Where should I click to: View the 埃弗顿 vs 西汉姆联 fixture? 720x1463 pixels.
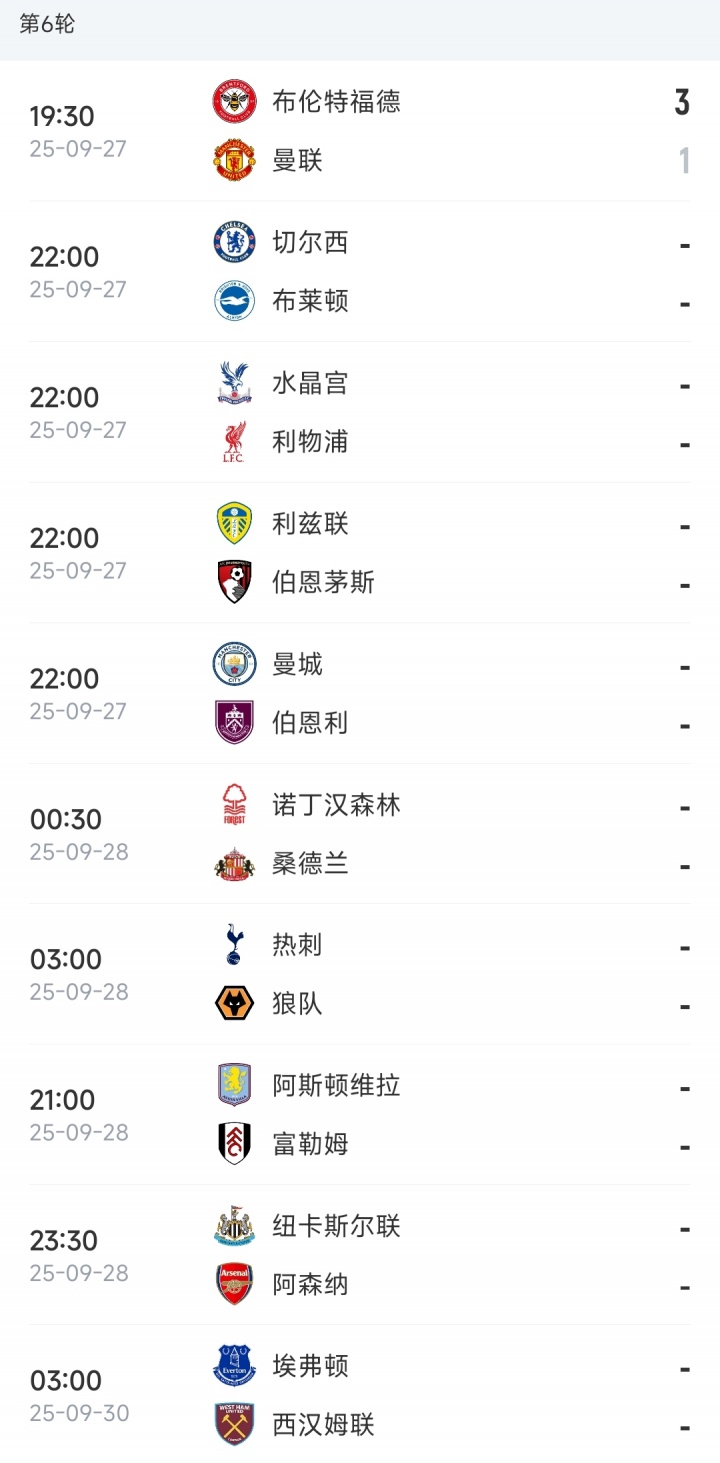point(360,1396)
